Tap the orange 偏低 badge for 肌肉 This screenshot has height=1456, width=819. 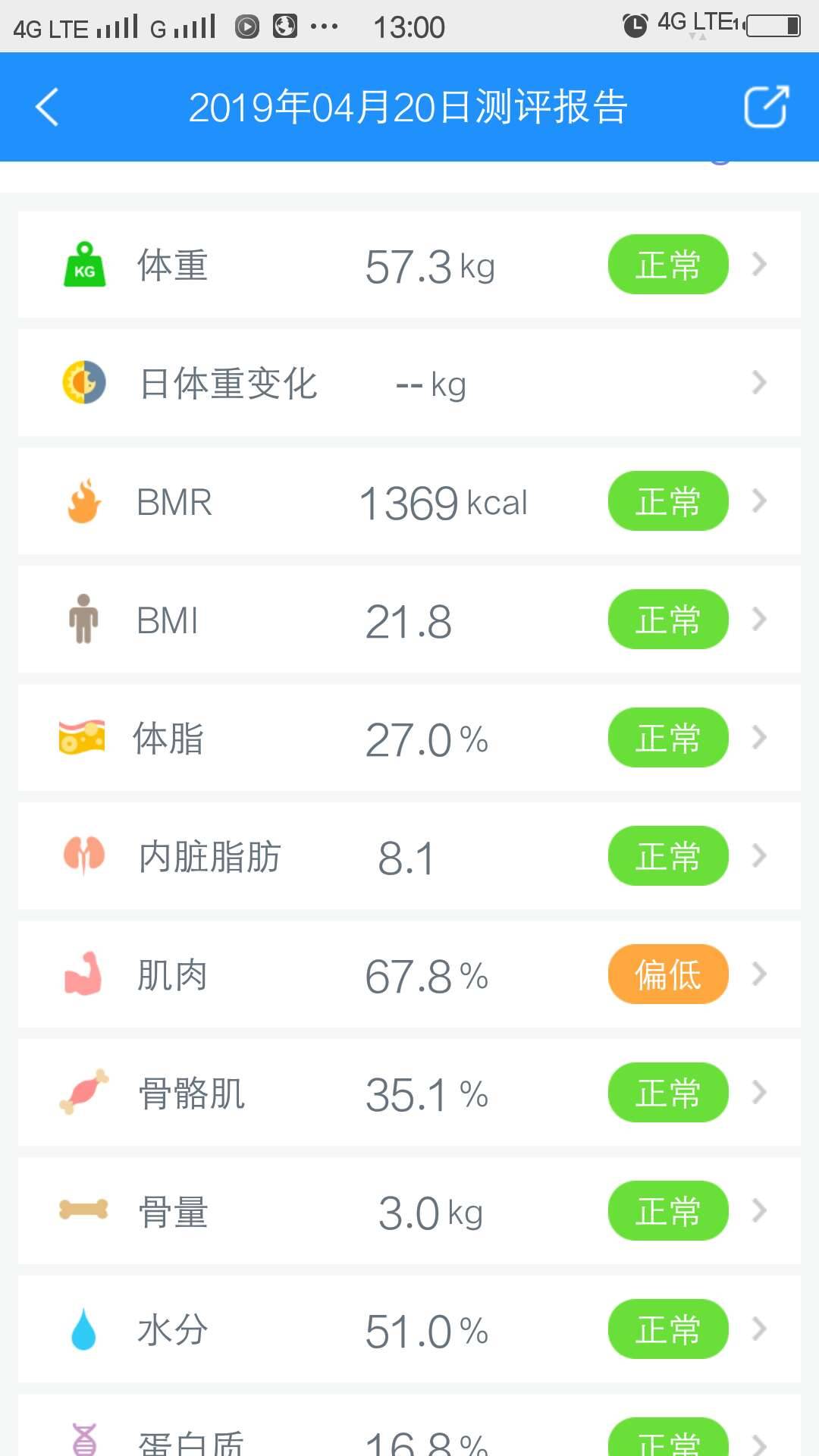tap(667, 974)
